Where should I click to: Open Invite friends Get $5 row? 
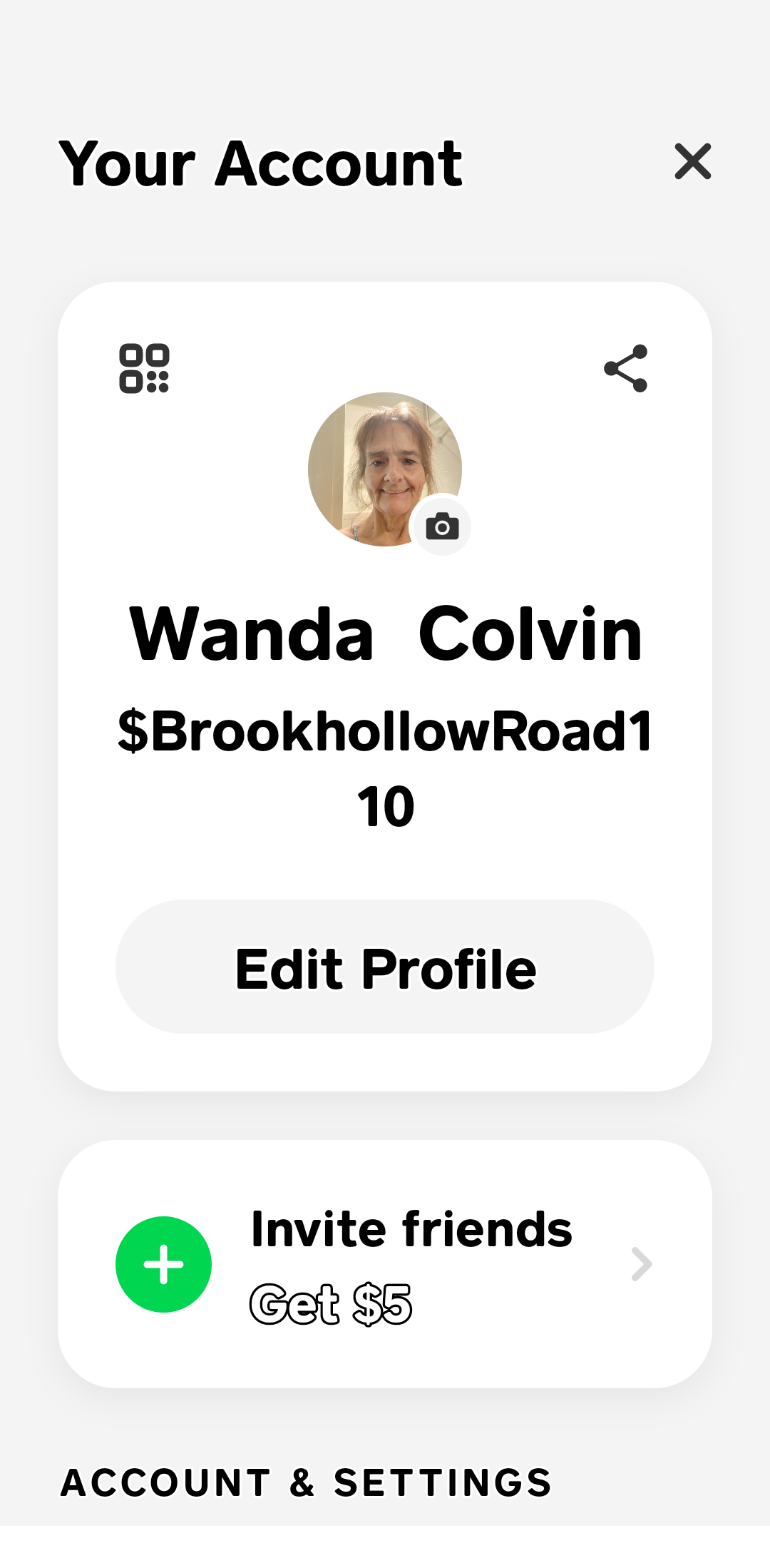[x=385, y=1264]
